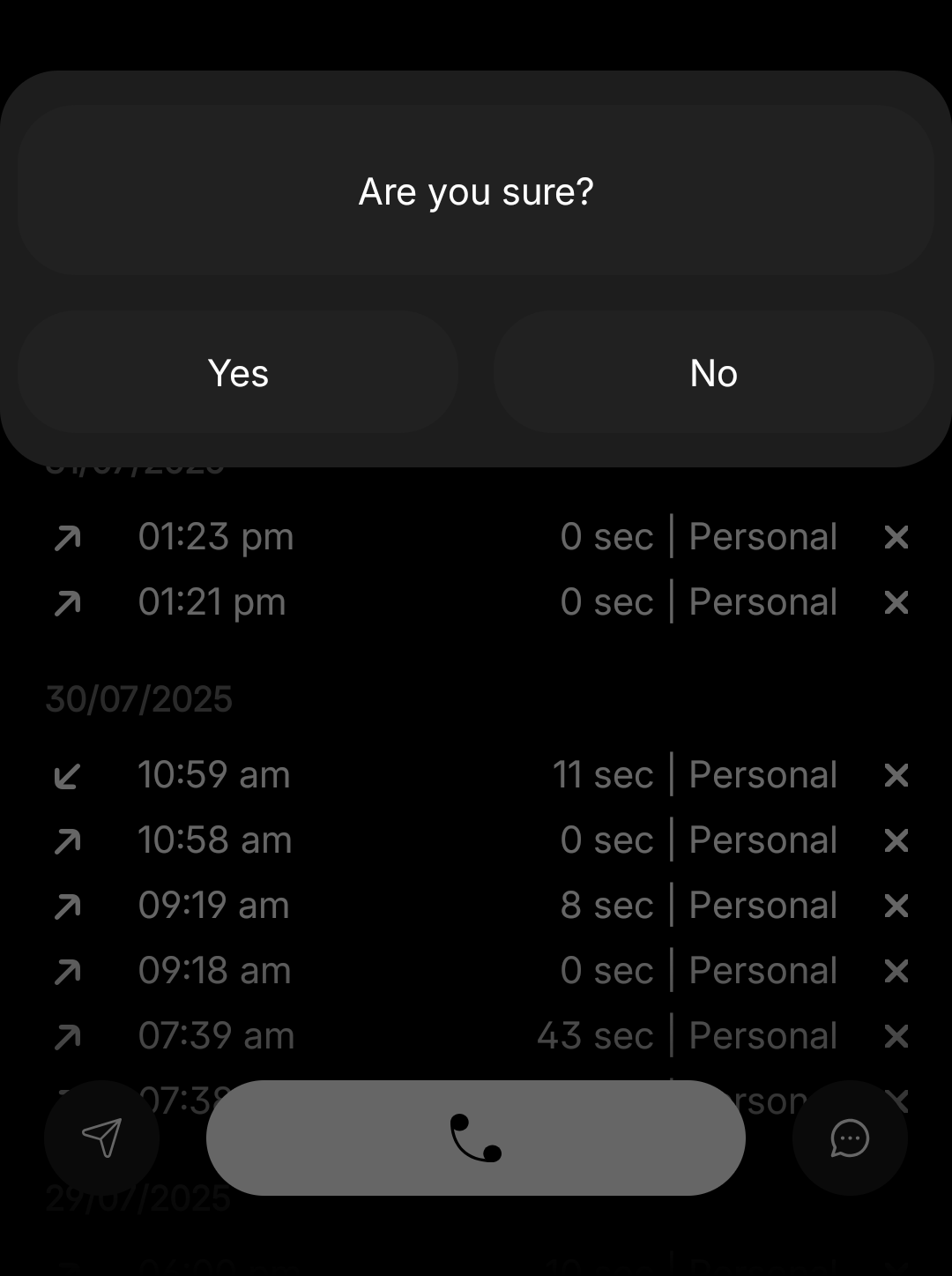Select the Personal label on the 10:58 am call
Screen dimensions: 952x1276
pos(762,840)
